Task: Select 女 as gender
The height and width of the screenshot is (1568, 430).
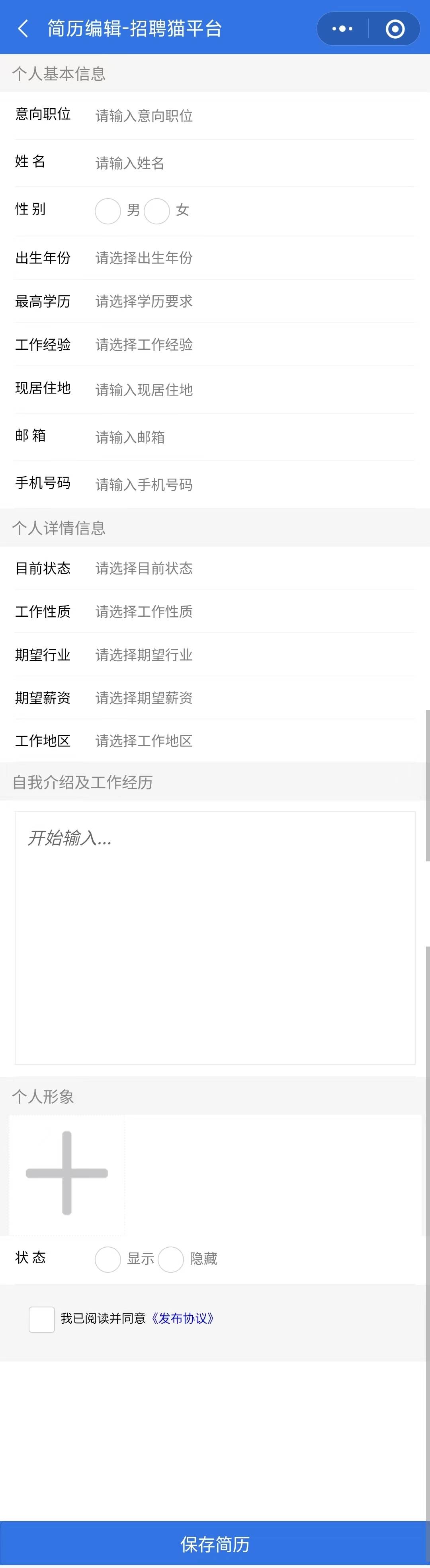Action: click(157, 210)
